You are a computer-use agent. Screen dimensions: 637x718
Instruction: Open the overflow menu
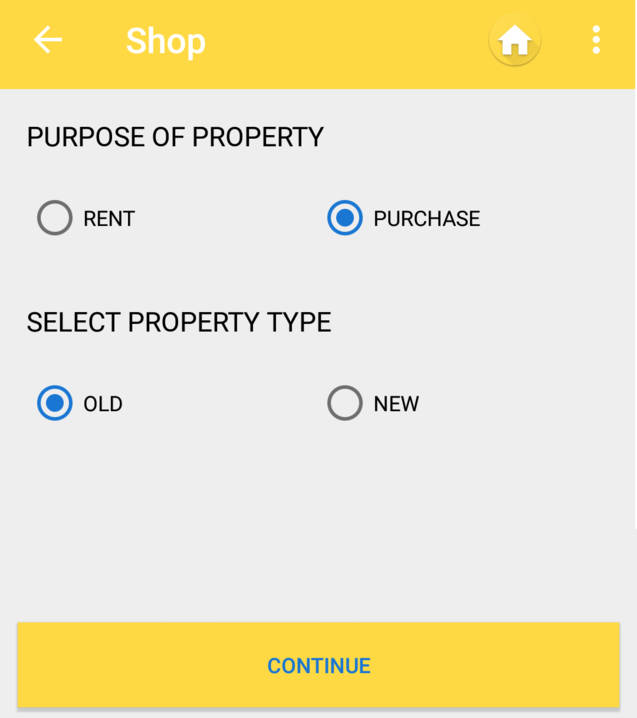[596, 40]
